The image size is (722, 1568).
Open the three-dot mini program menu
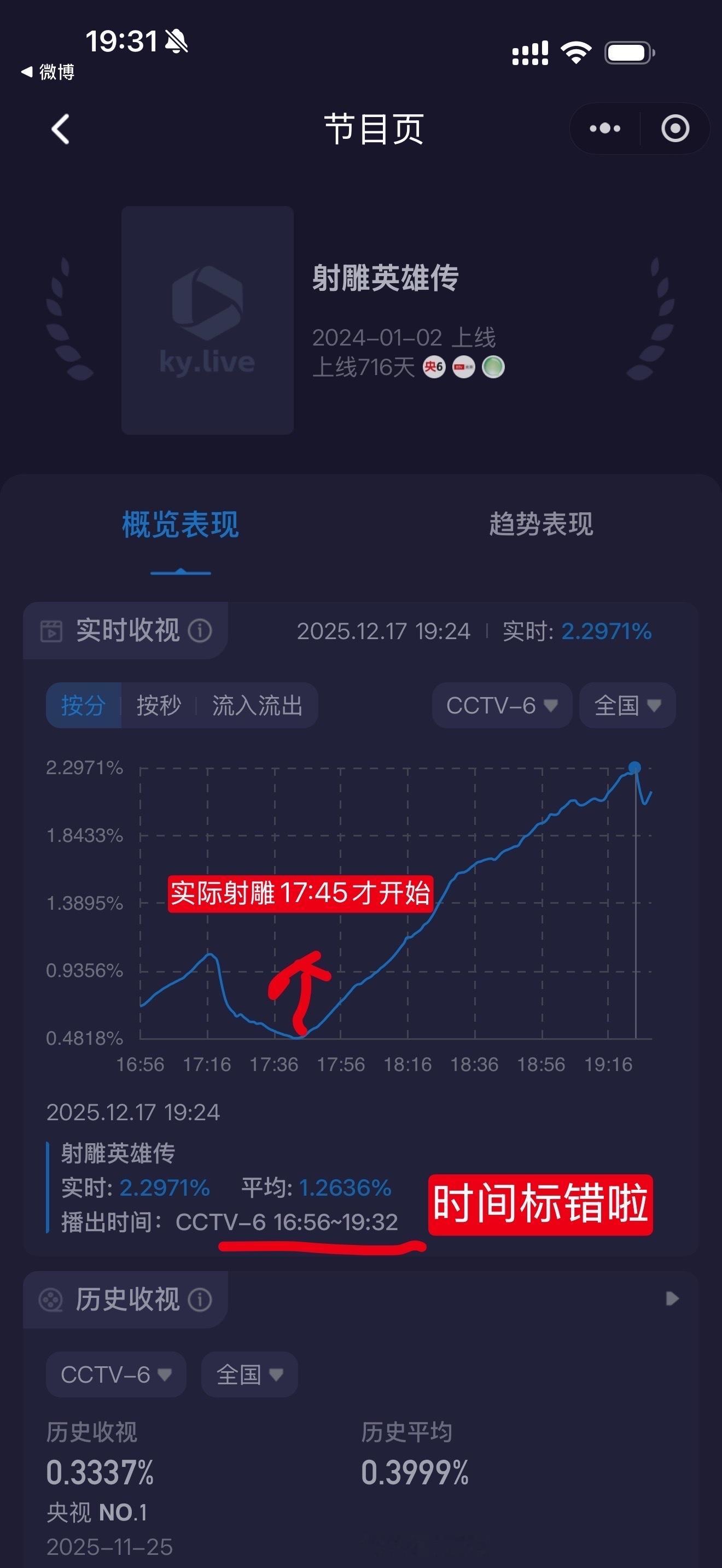[604, 128]
